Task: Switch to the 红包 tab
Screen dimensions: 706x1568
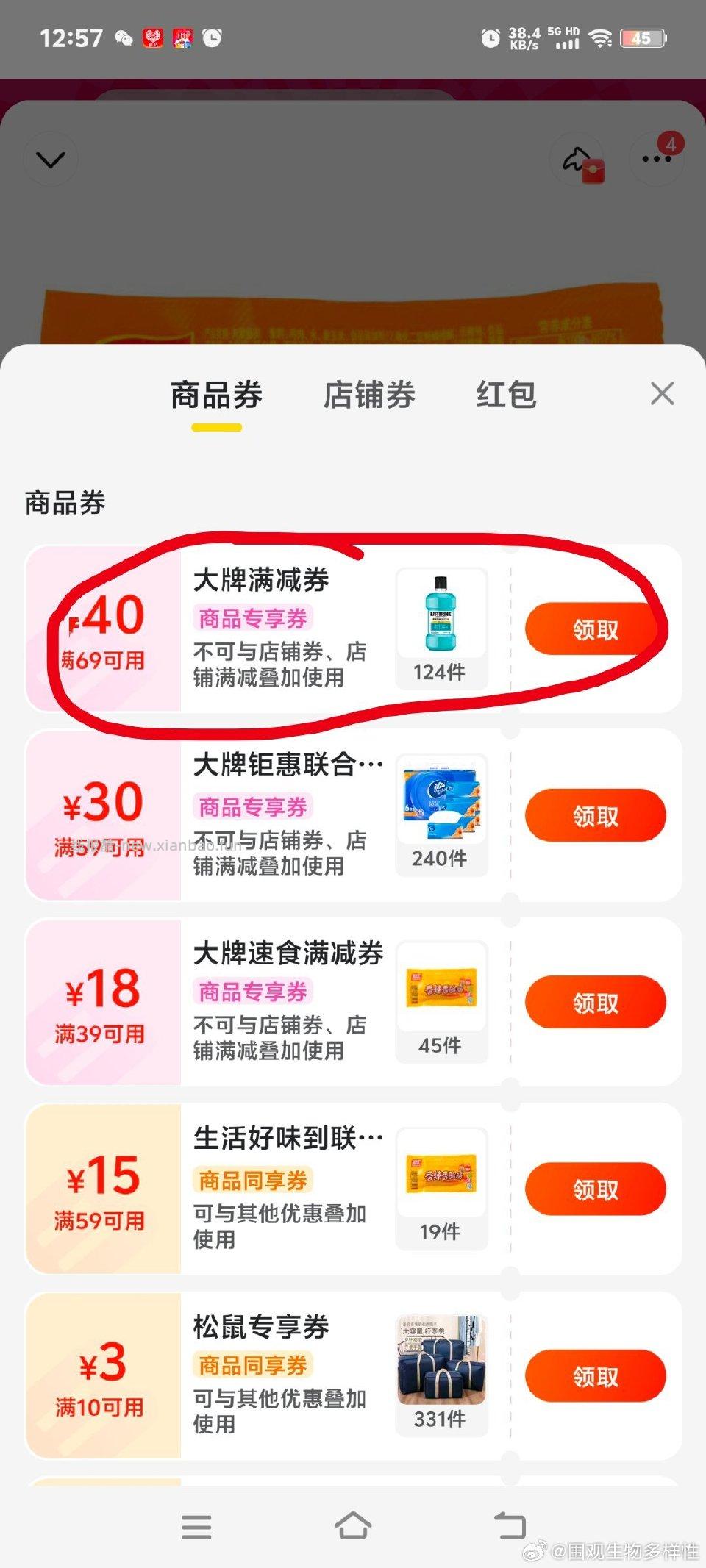Action: click(507, 395)
